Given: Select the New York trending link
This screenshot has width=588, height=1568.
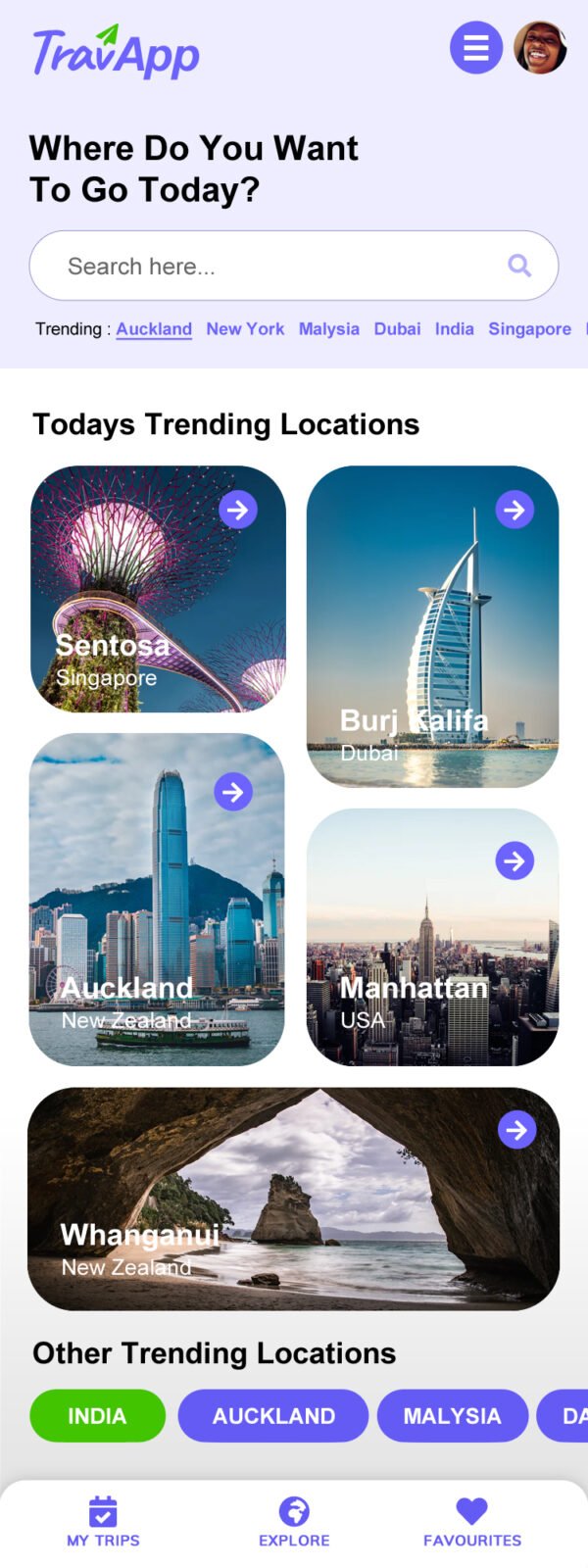Looking at the screenshot, I should tap(245, 329).
